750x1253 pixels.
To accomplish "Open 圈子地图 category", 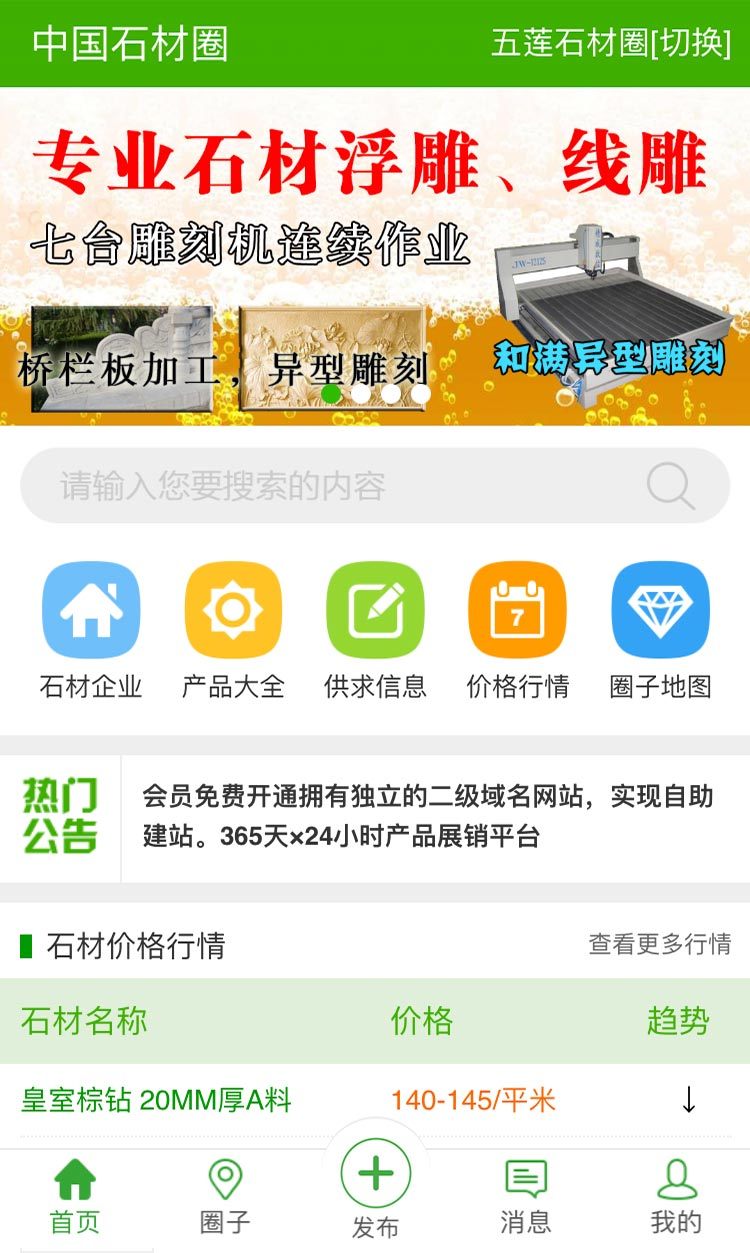I will 660,630.
